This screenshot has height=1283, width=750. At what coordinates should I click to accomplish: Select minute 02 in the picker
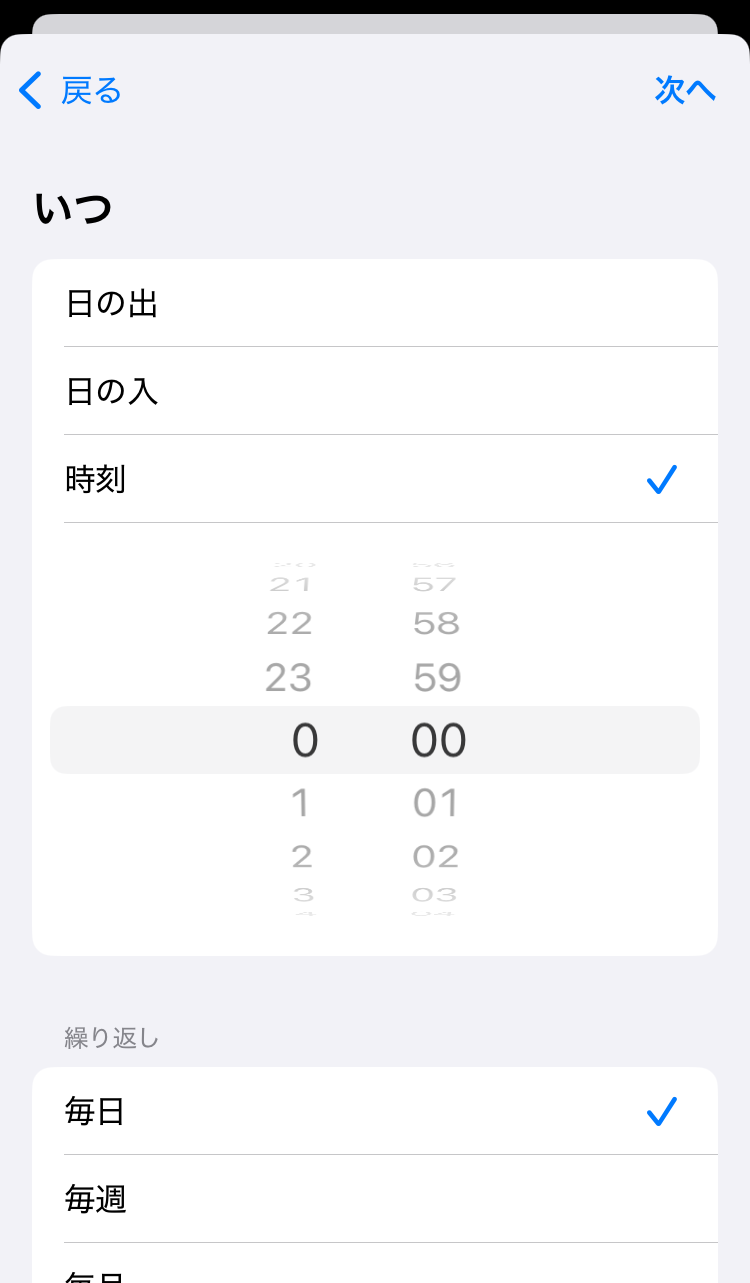[436, 855]
